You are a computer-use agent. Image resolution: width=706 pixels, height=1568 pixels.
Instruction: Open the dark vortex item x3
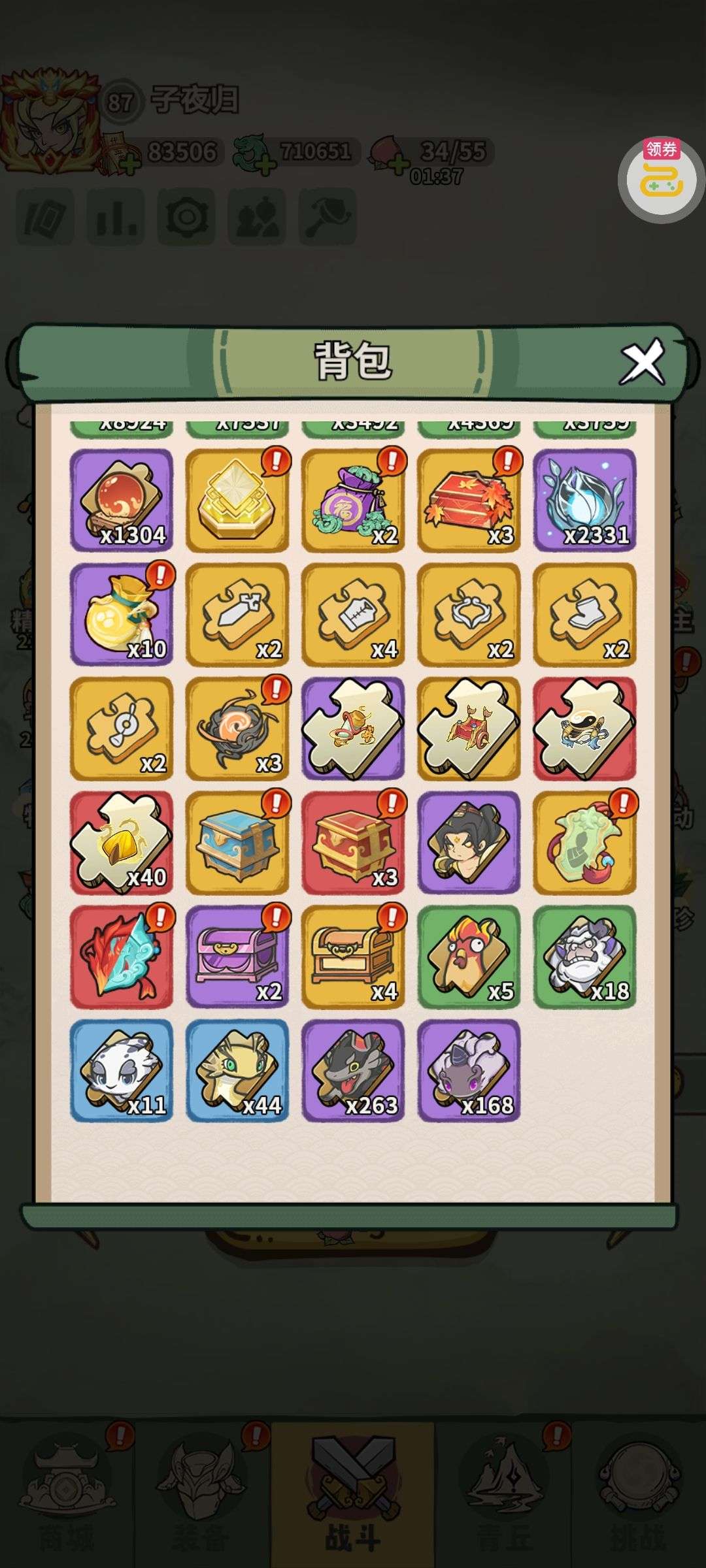point(237,728)
